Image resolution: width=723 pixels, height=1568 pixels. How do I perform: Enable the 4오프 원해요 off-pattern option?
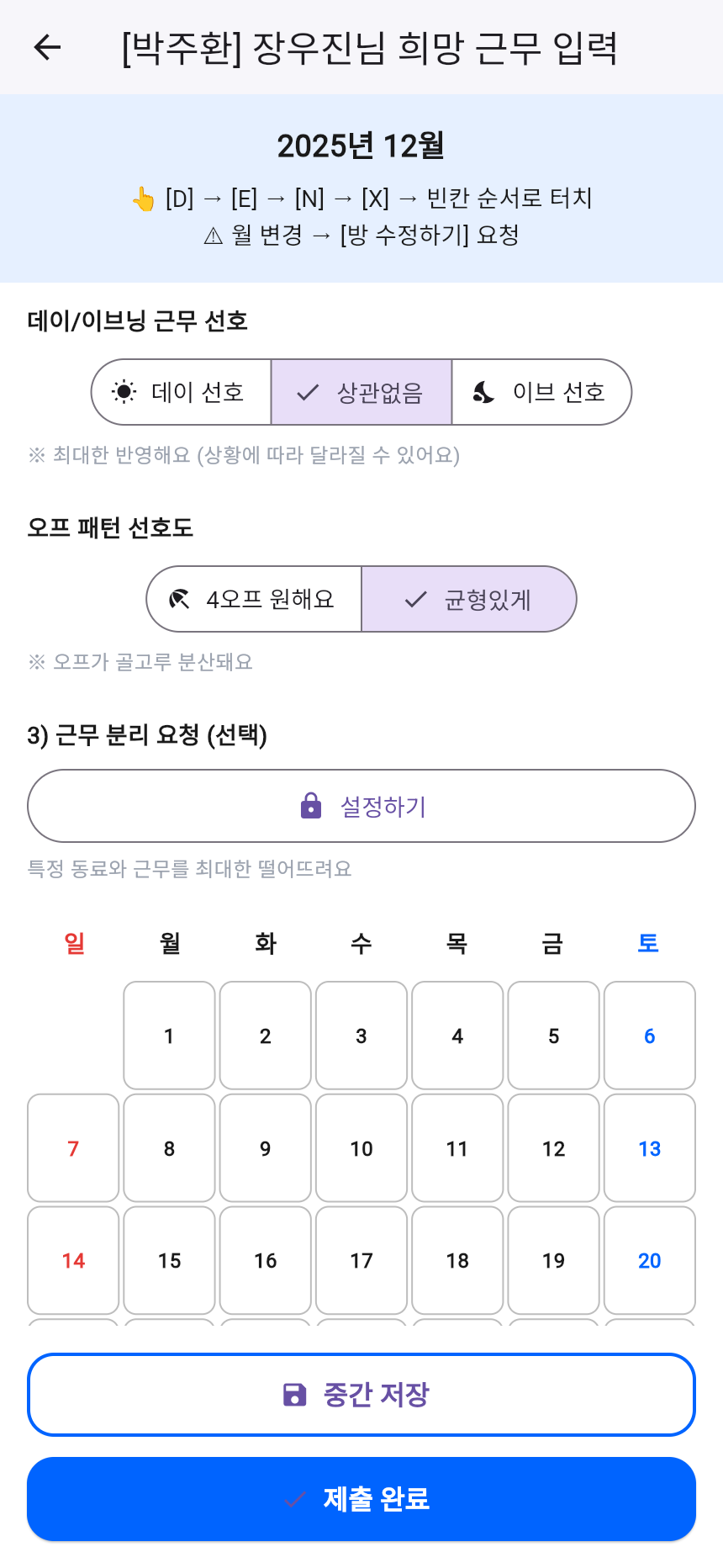click(x=255, y=599)
